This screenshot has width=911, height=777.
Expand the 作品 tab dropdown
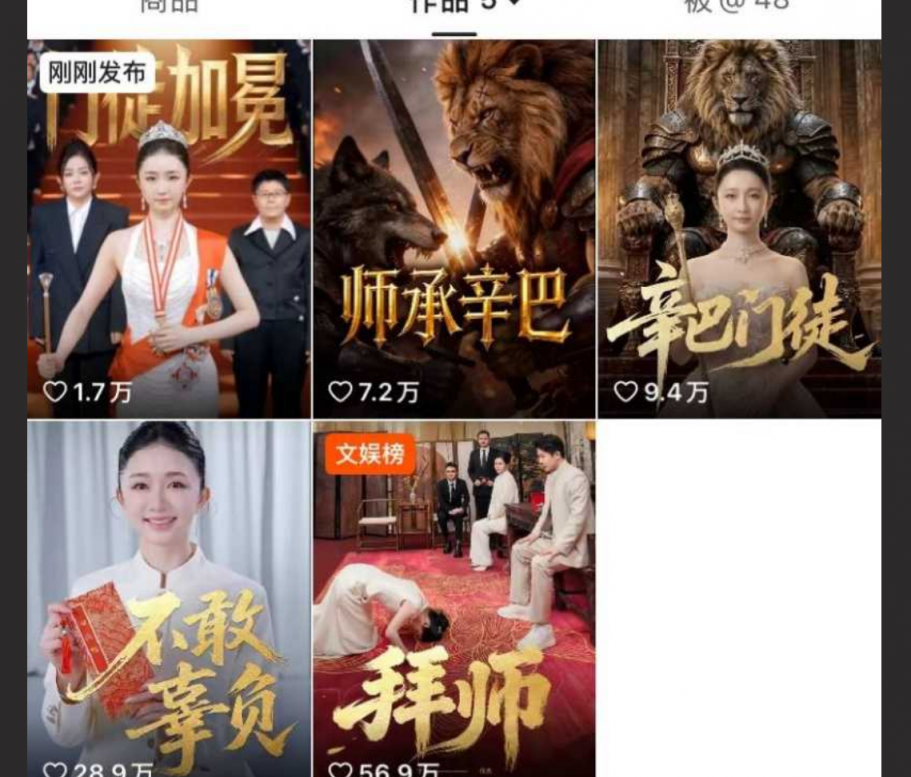515,5
